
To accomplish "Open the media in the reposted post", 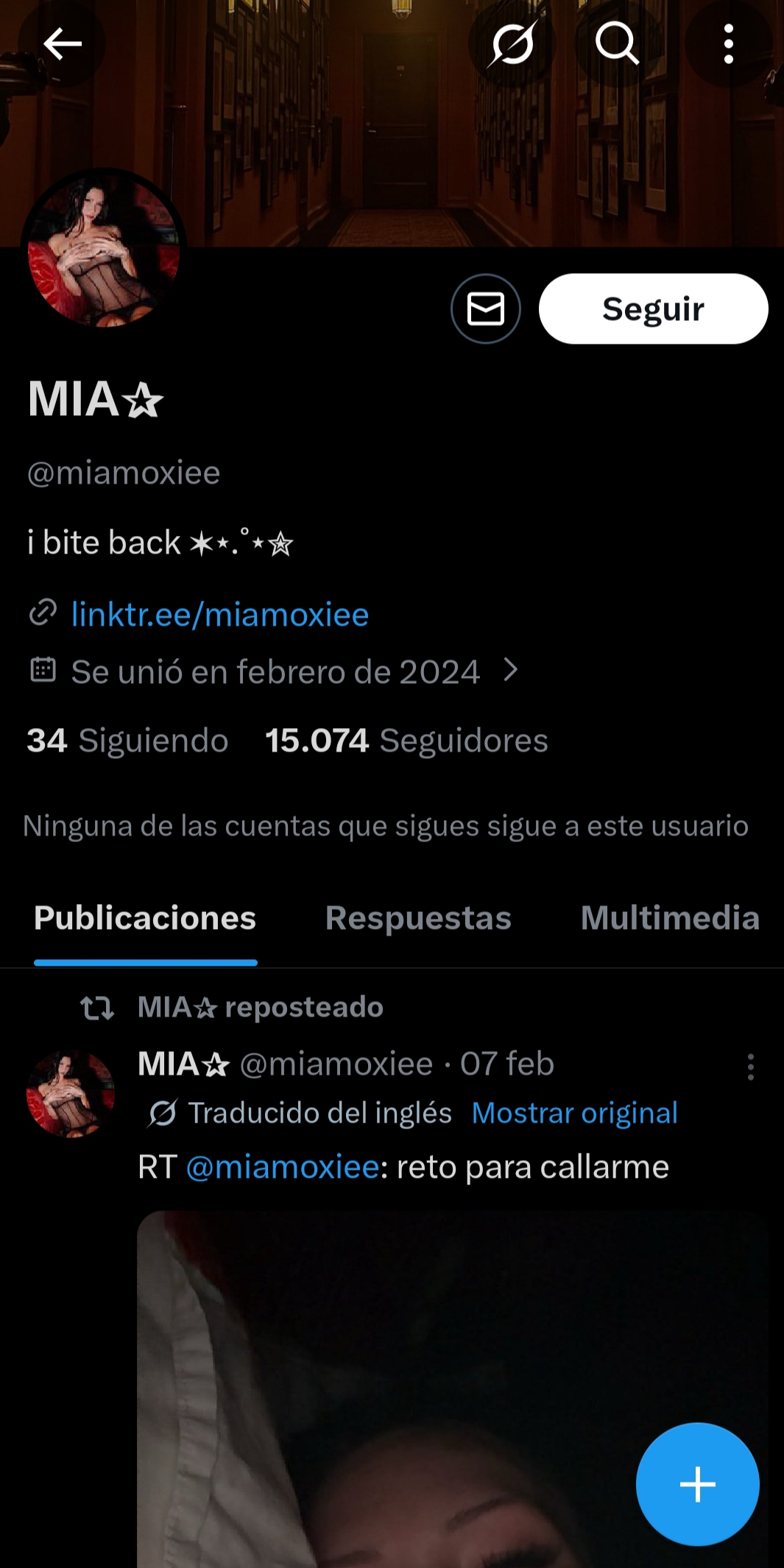I will tap(412, 1384).
